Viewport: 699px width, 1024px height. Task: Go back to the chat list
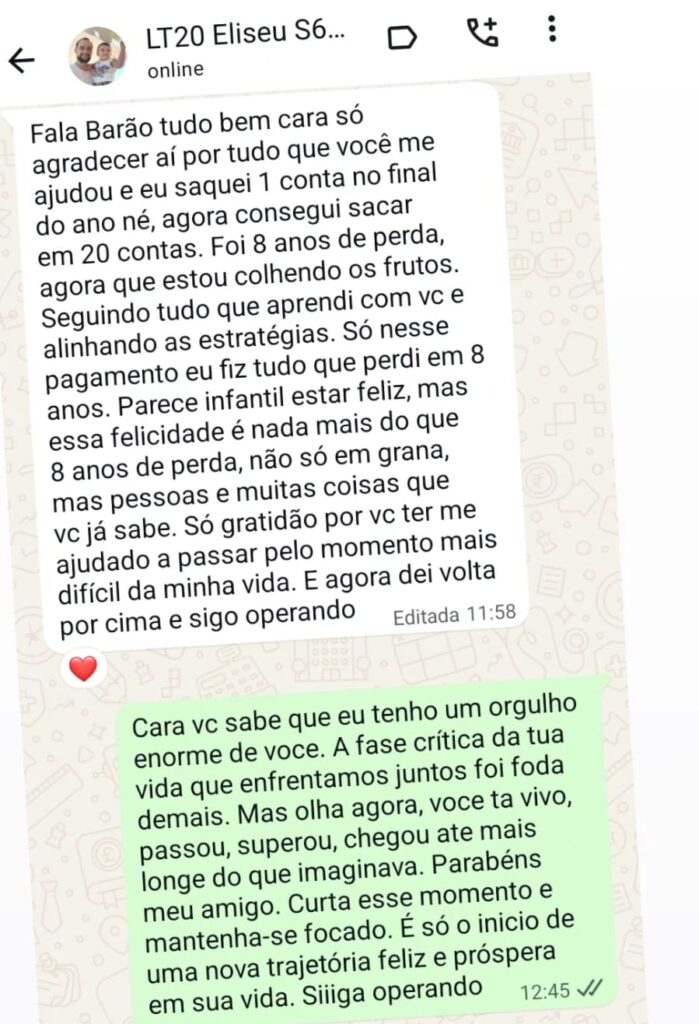click(x=21, y=60)
